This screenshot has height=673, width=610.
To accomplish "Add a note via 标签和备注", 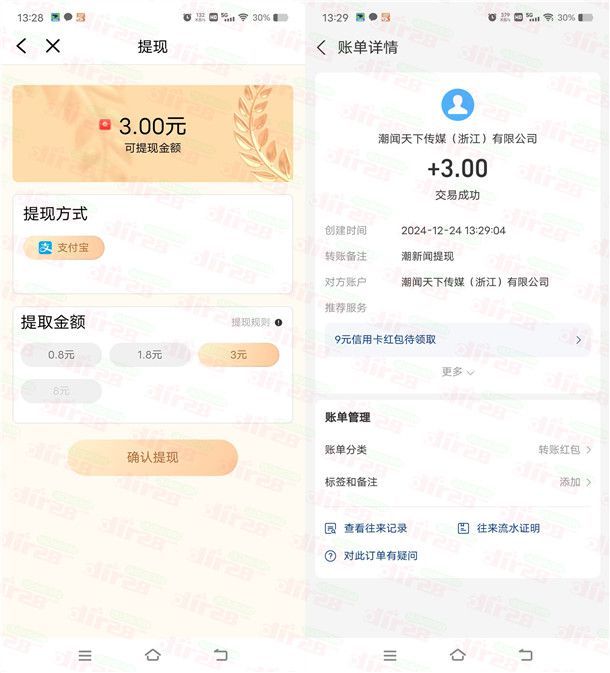I will (x=457, y=482).
